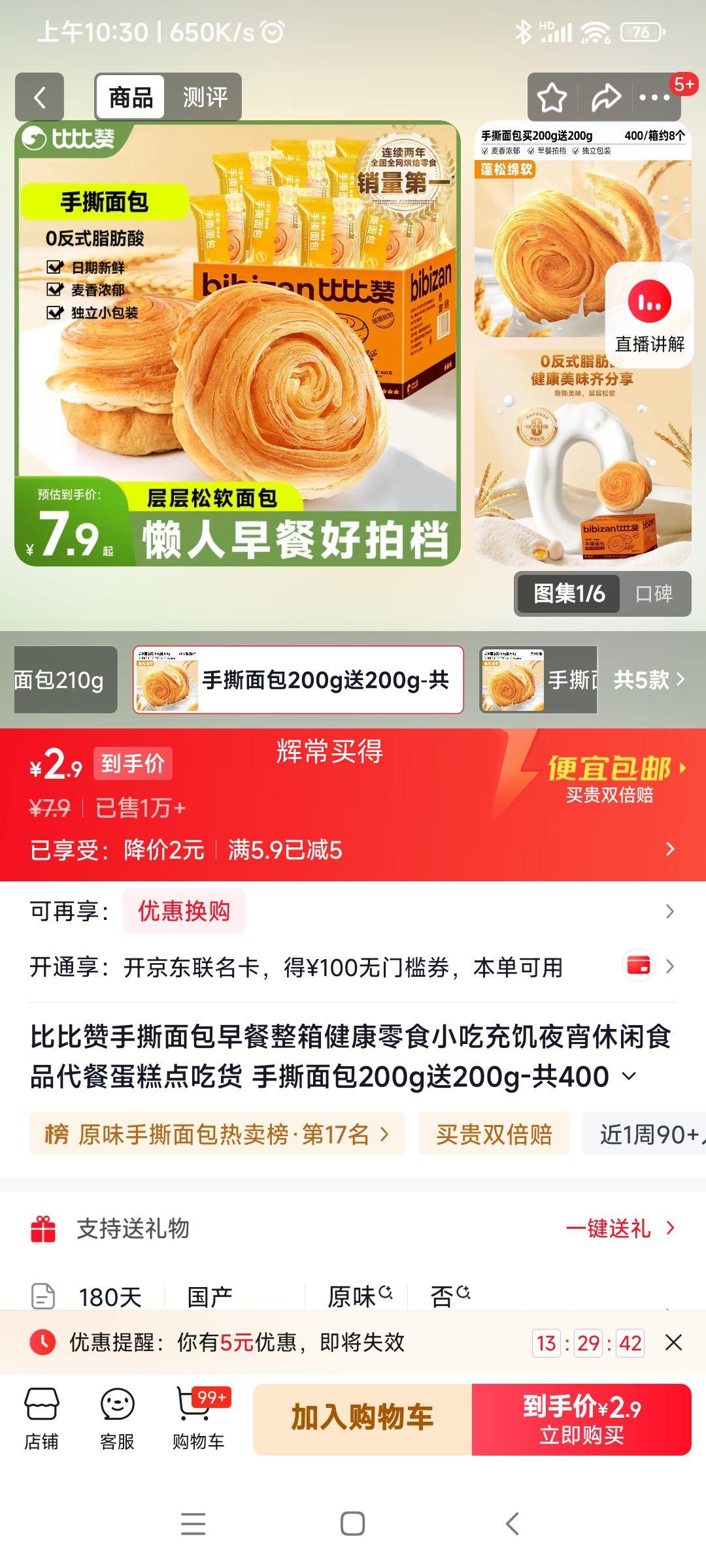The image size is (706, 1568).
Task: Dismiss the 优惠提醒 banner
Action: pos(673,1343)
